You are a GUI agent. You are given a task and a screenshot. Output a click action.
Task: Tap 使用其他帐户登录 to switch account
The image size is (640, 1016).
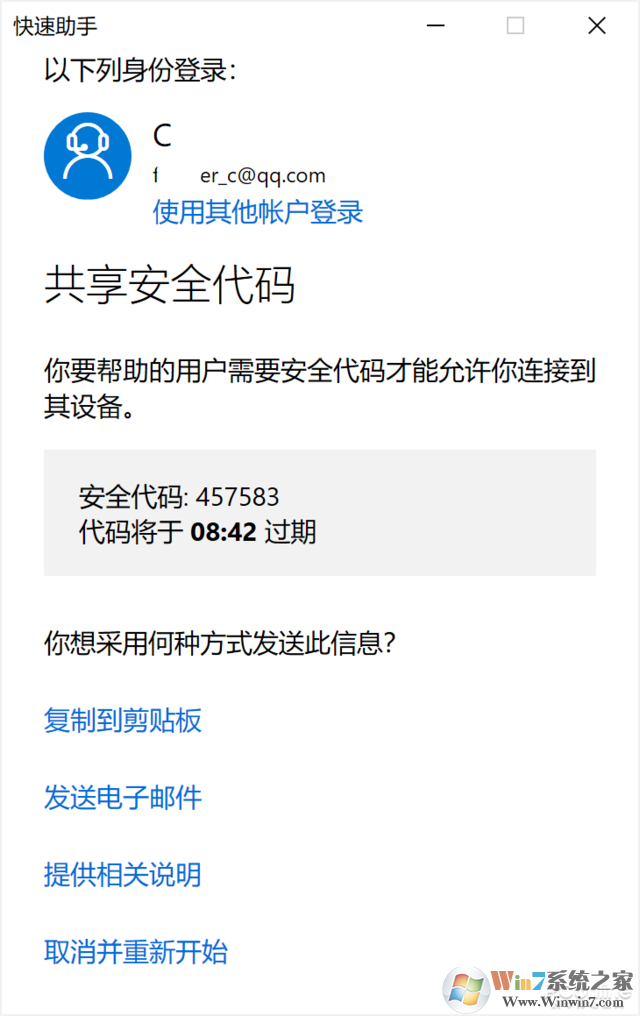(x=257, y=212)
